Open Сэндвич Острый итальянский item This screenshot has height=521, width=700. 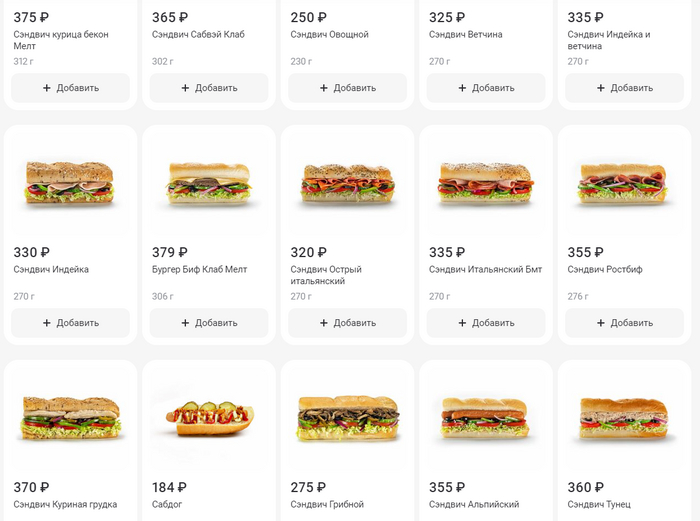347,182
